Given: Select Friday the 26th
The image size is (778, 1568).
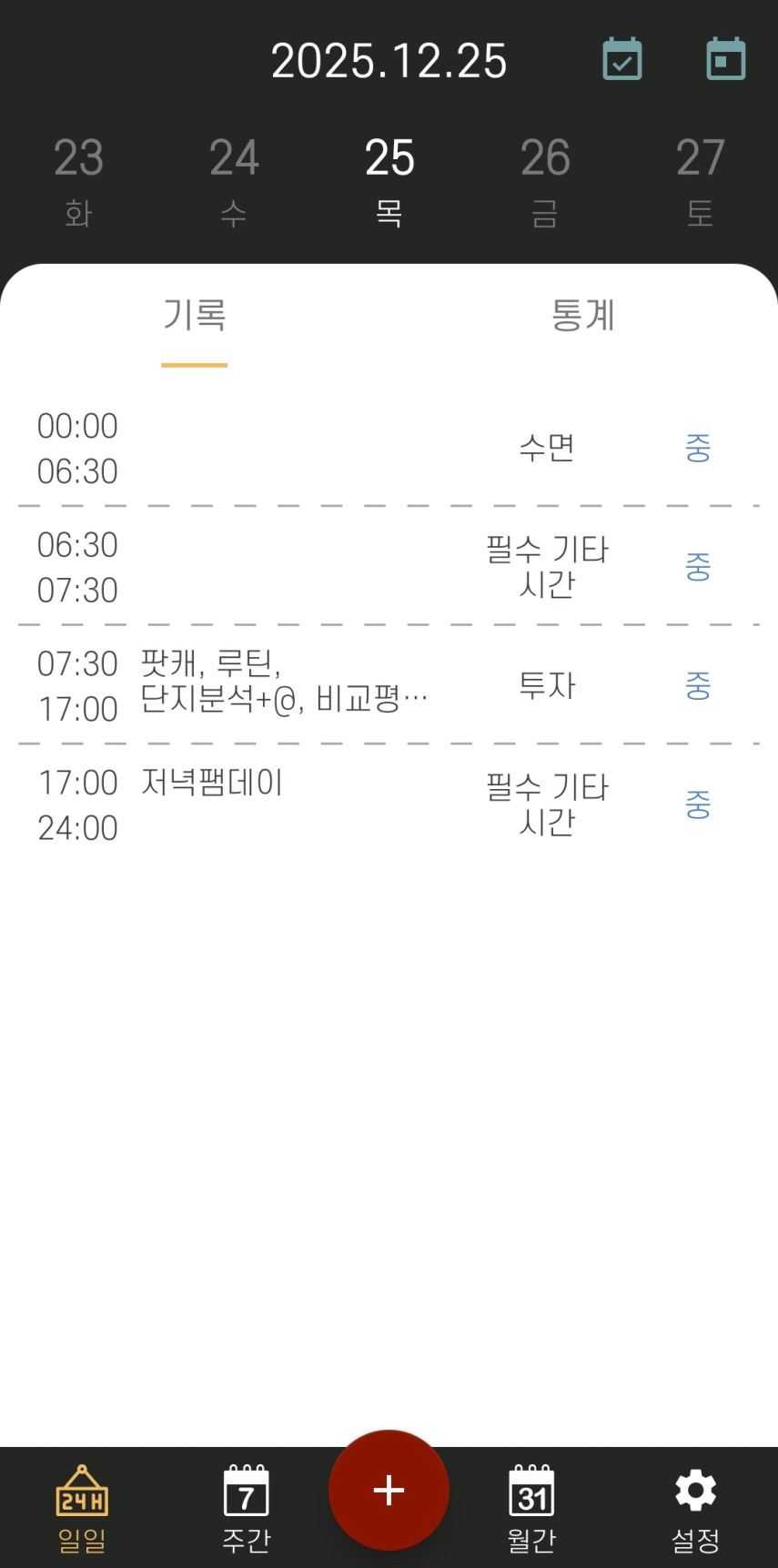Looking at the screenshot, I should pyautogui.click(x=545, y=180).
